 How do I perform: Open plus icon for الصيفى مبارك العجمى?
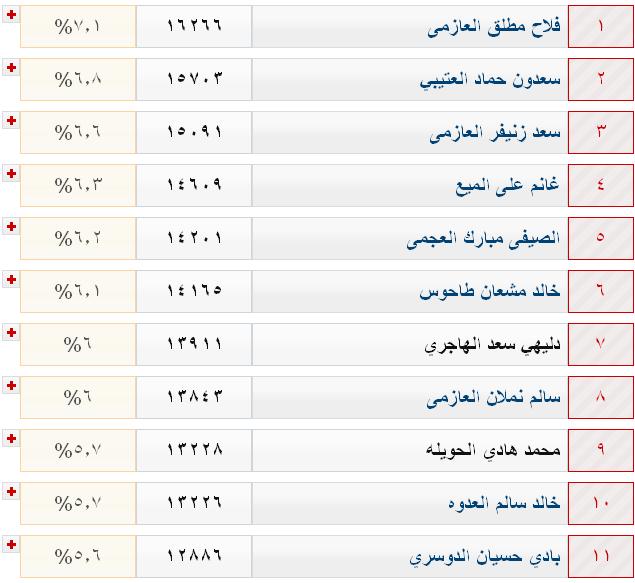click(11, 227)
